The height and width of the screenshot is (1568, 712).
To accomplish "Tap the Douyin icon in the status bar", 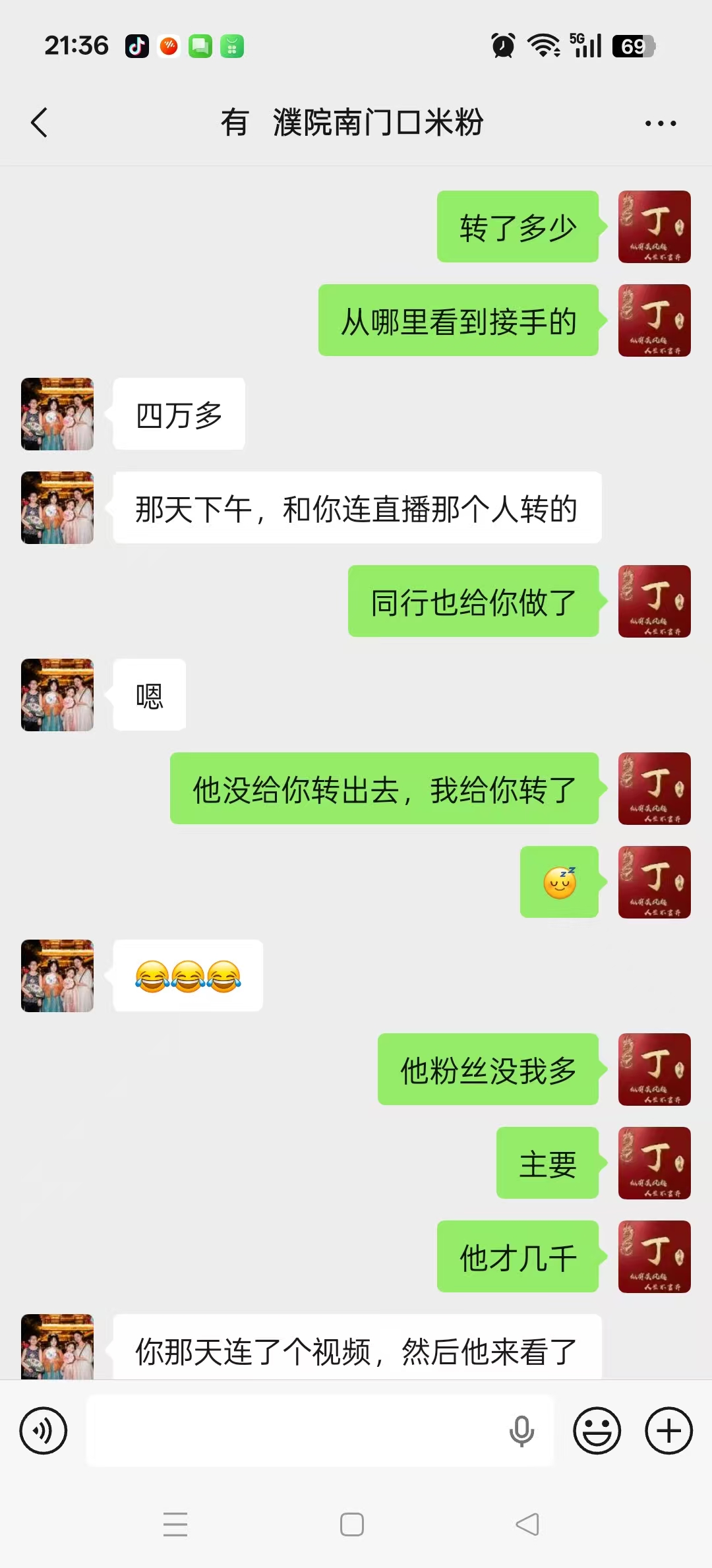I will (x=137, y=46).
